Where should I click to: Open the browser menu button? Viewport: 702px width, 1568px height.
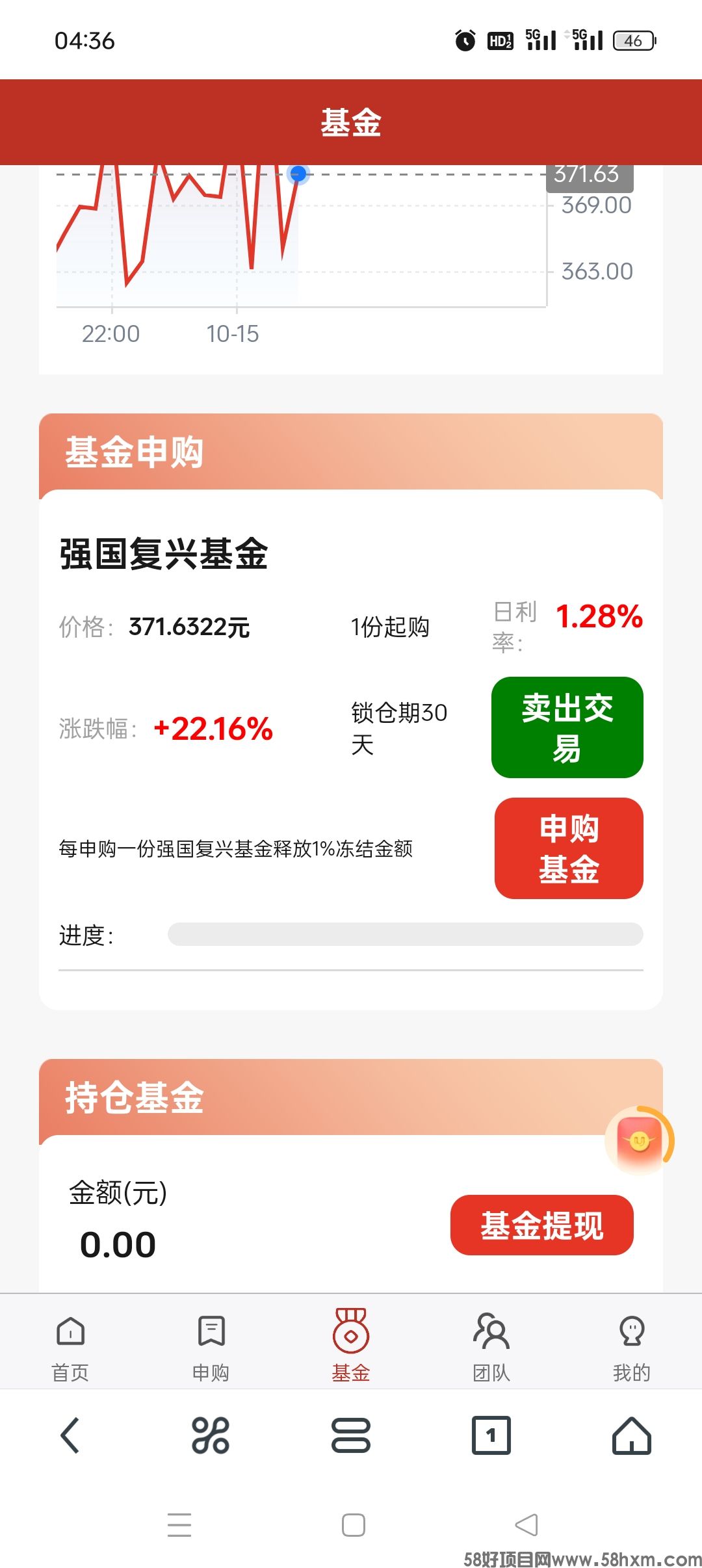tap(351, 1435)
